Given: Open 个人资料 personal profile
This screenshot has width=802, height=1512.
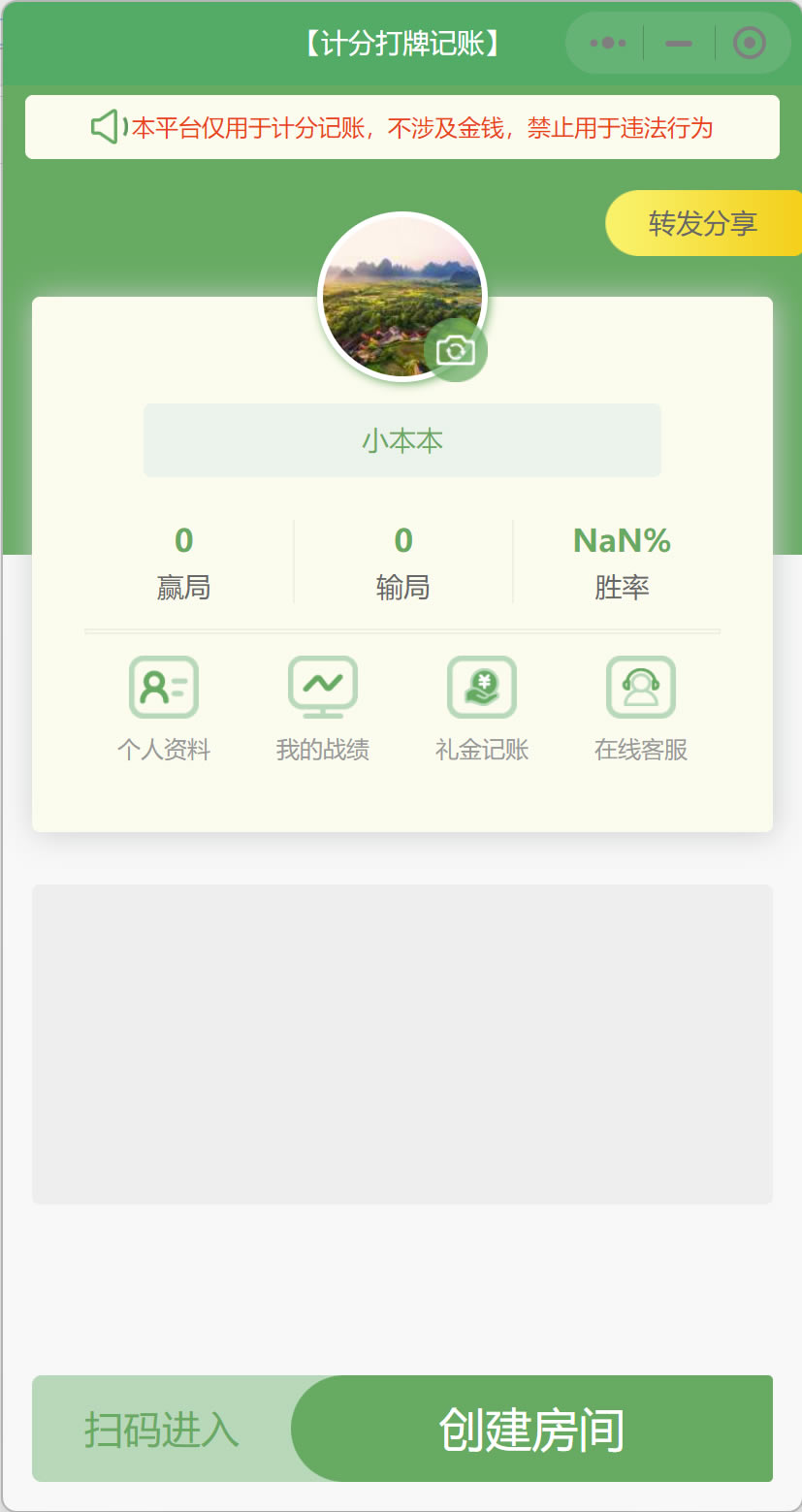Looking at the screenshot, I should pos(164,708).
